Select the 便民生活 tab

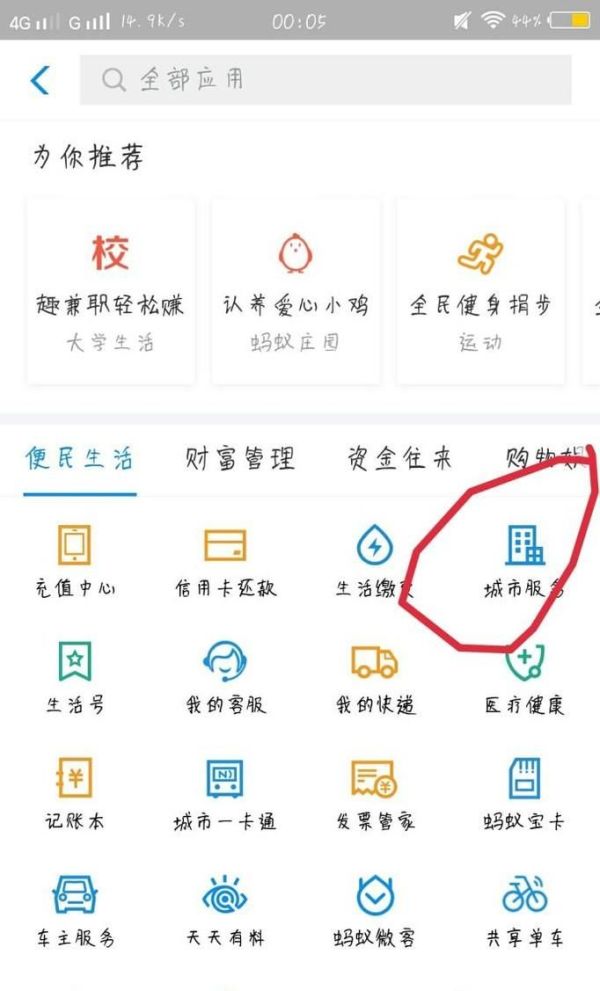pos(79,459)
